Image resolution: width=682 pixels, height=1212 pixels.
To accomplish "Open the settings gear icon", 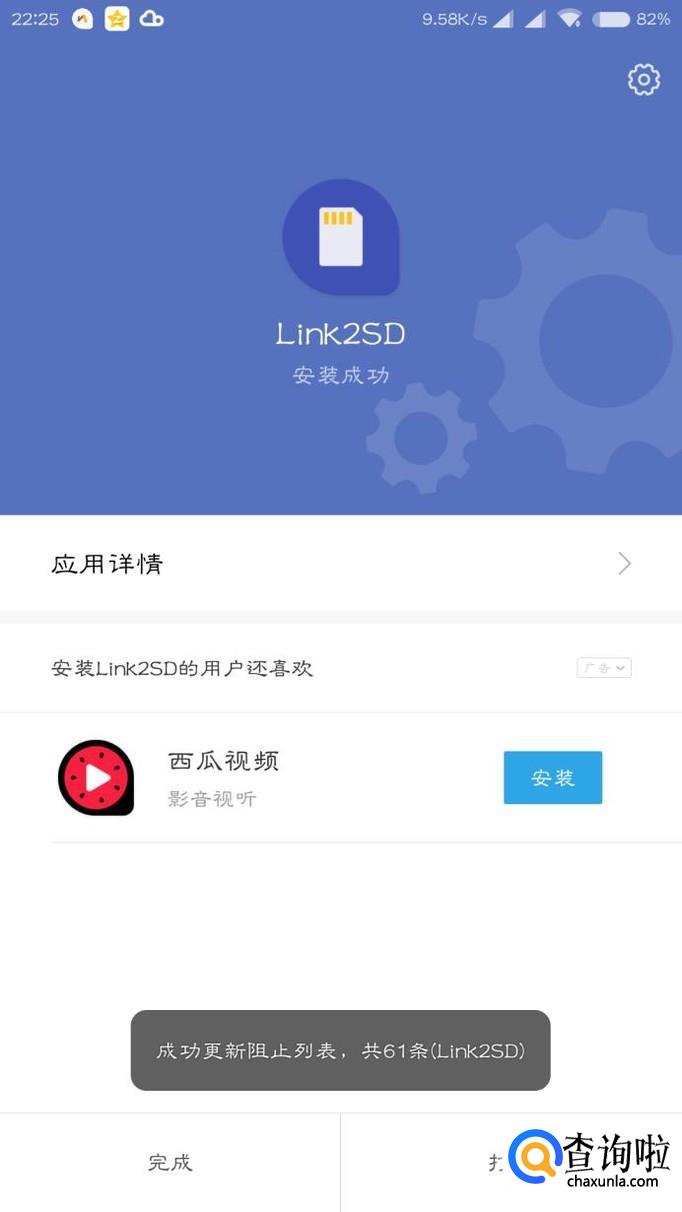I will tap(643, 80).
